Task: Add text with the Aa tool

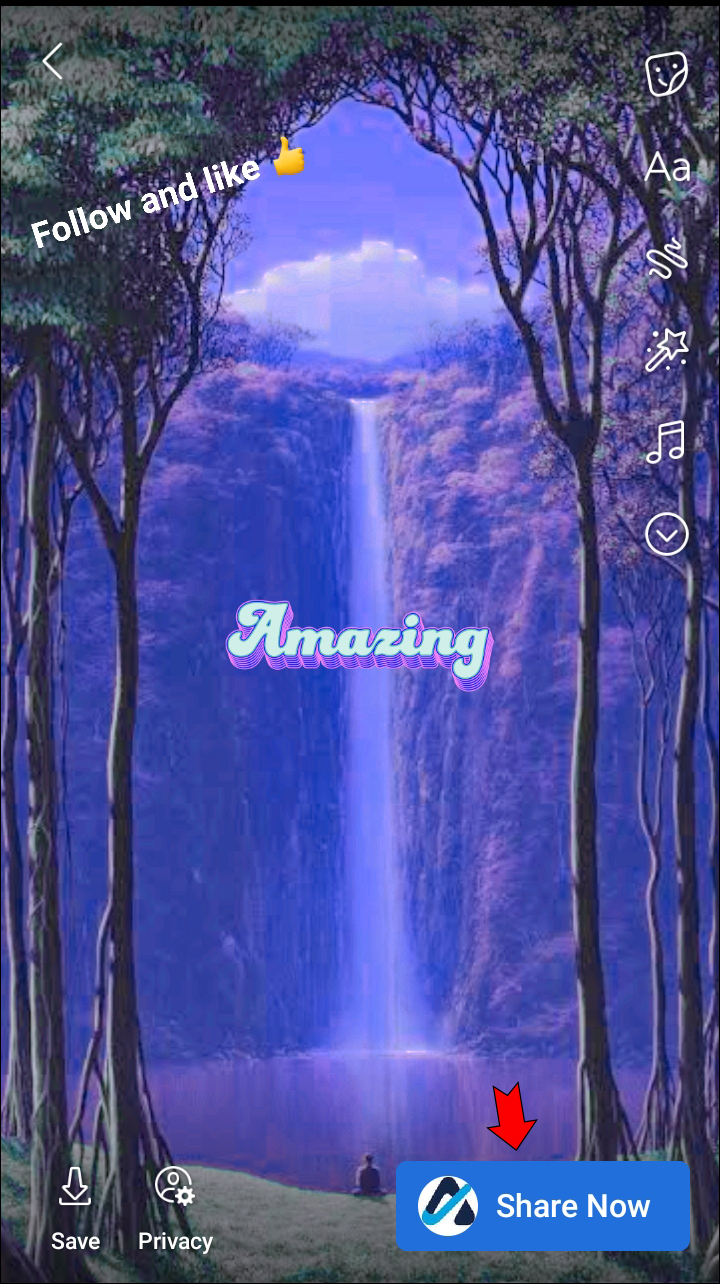Action: 666,167
